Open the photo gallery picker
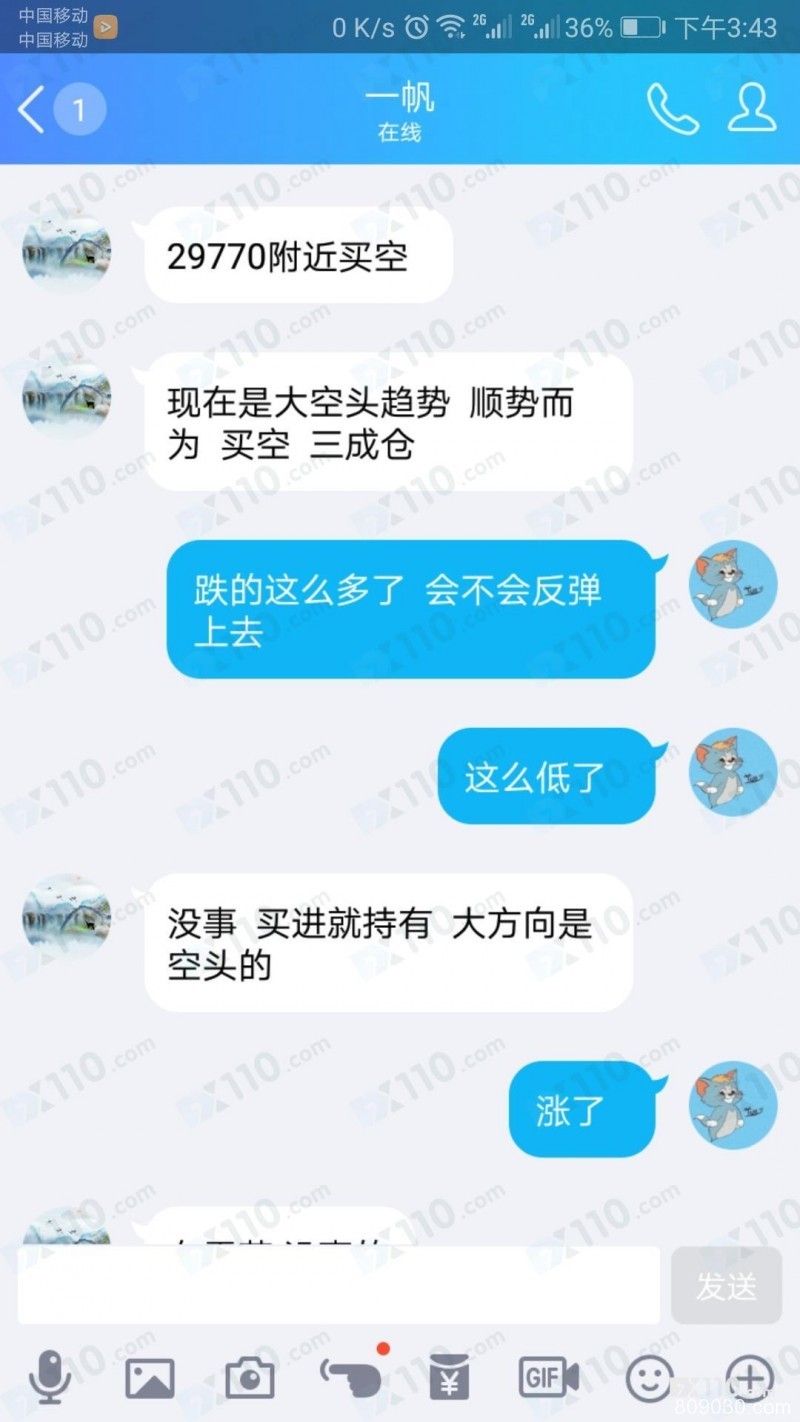Viewport: 800px width, 1422px height. (150, 1379)
